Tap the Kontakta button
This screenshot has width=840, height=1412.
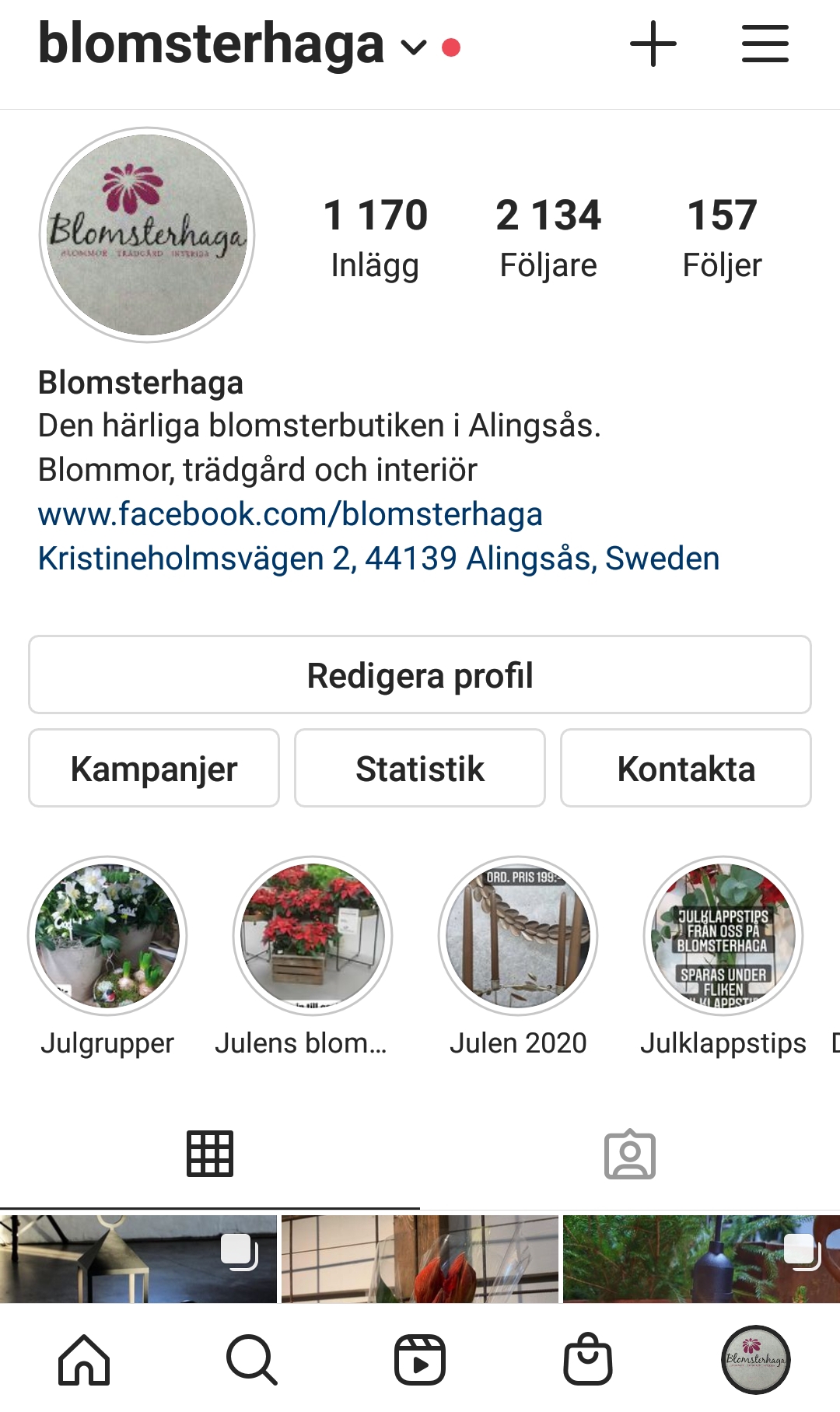686,769
